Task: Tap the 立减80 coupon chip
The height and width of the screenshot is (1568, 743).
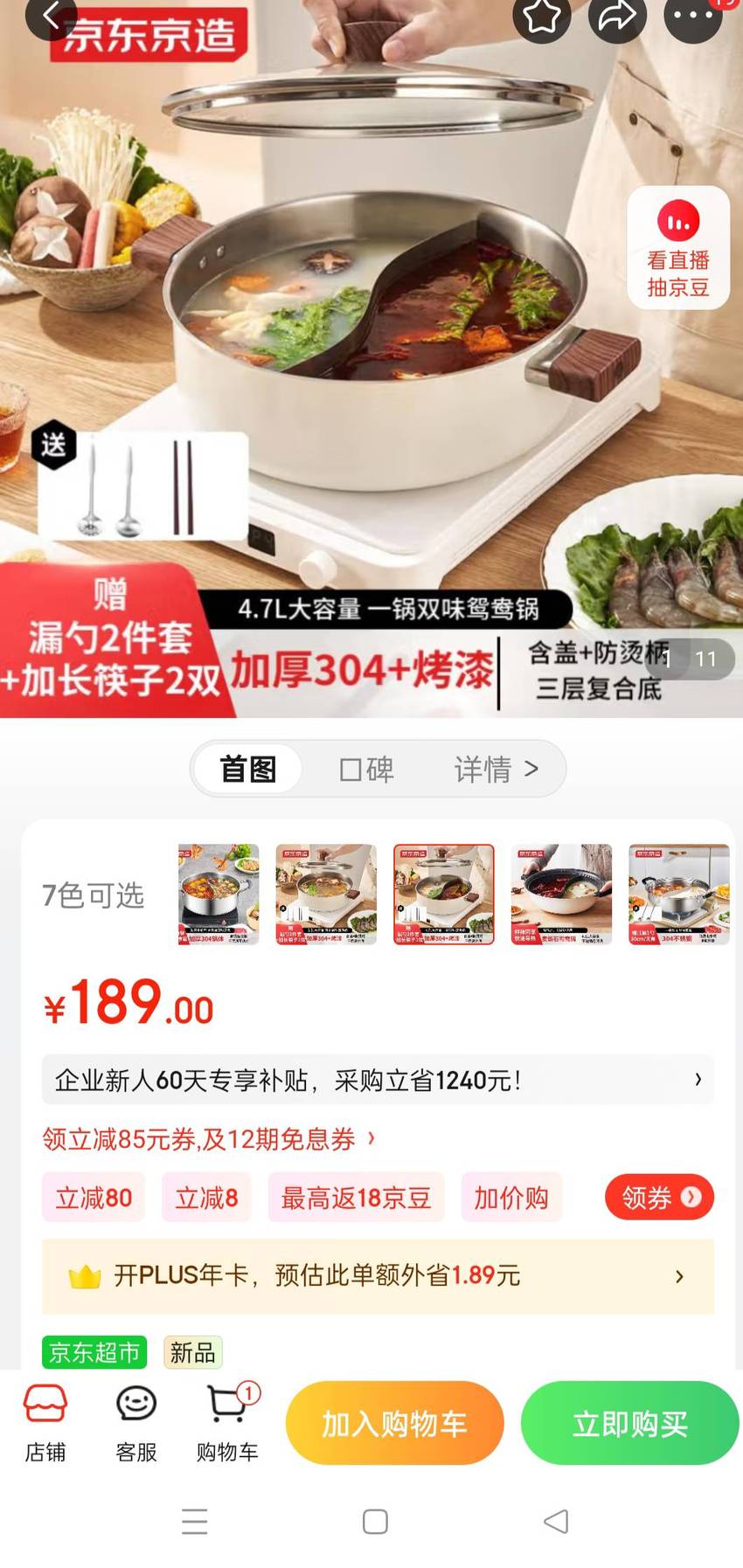Action: coord(94,1197)
